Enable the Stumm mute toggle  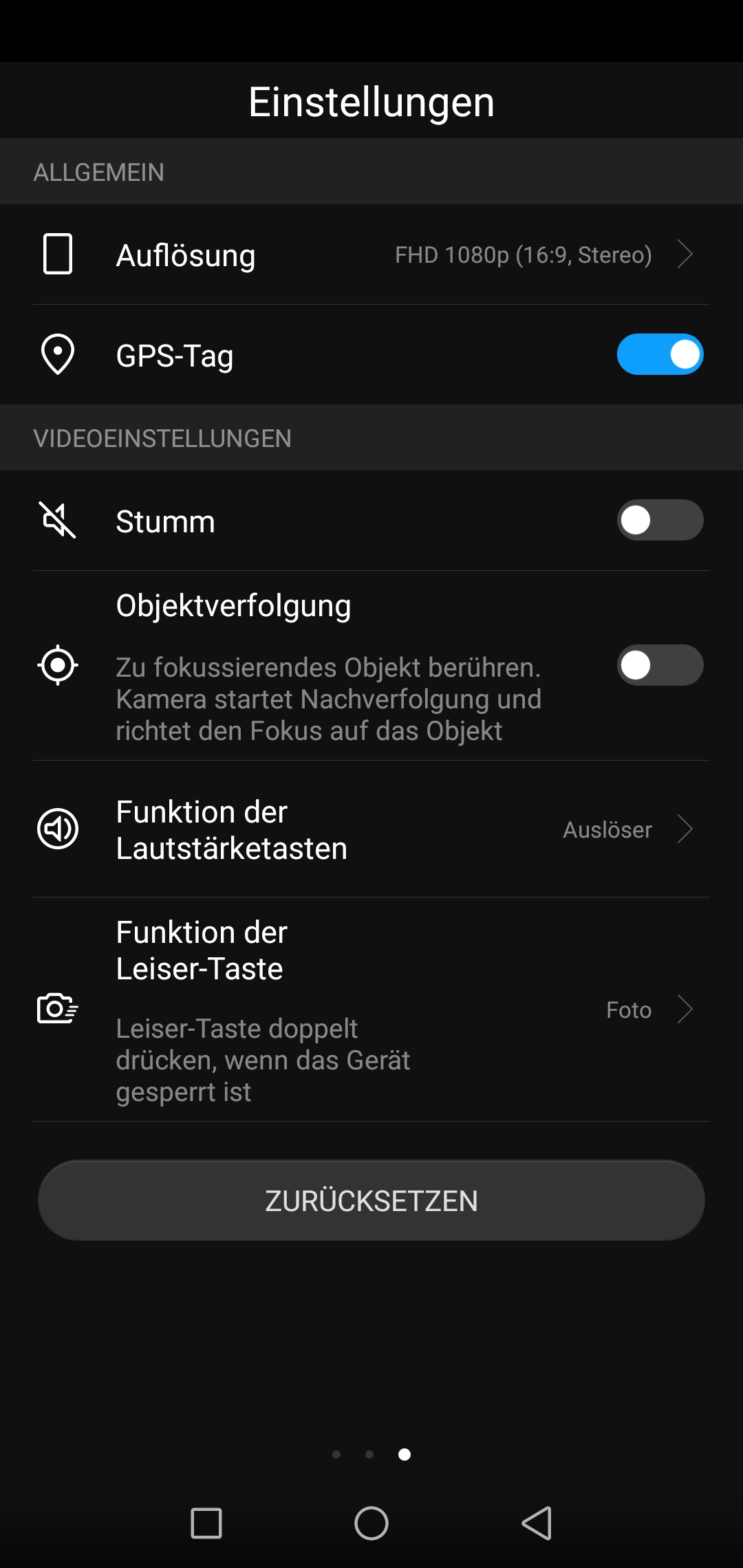[x=660, y=520]
